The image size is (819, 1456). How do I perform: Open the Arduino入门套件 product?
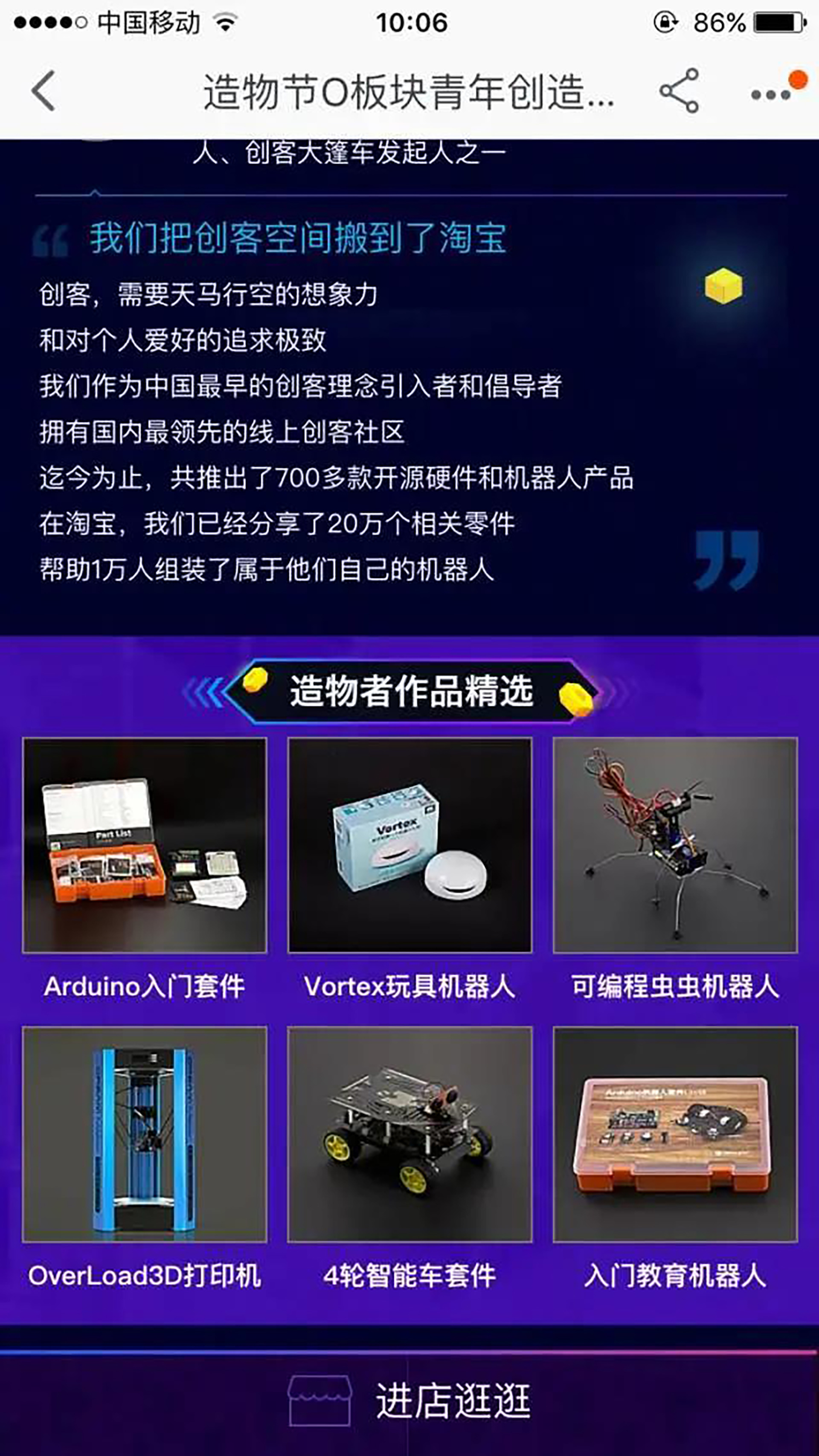pos(145,846)
